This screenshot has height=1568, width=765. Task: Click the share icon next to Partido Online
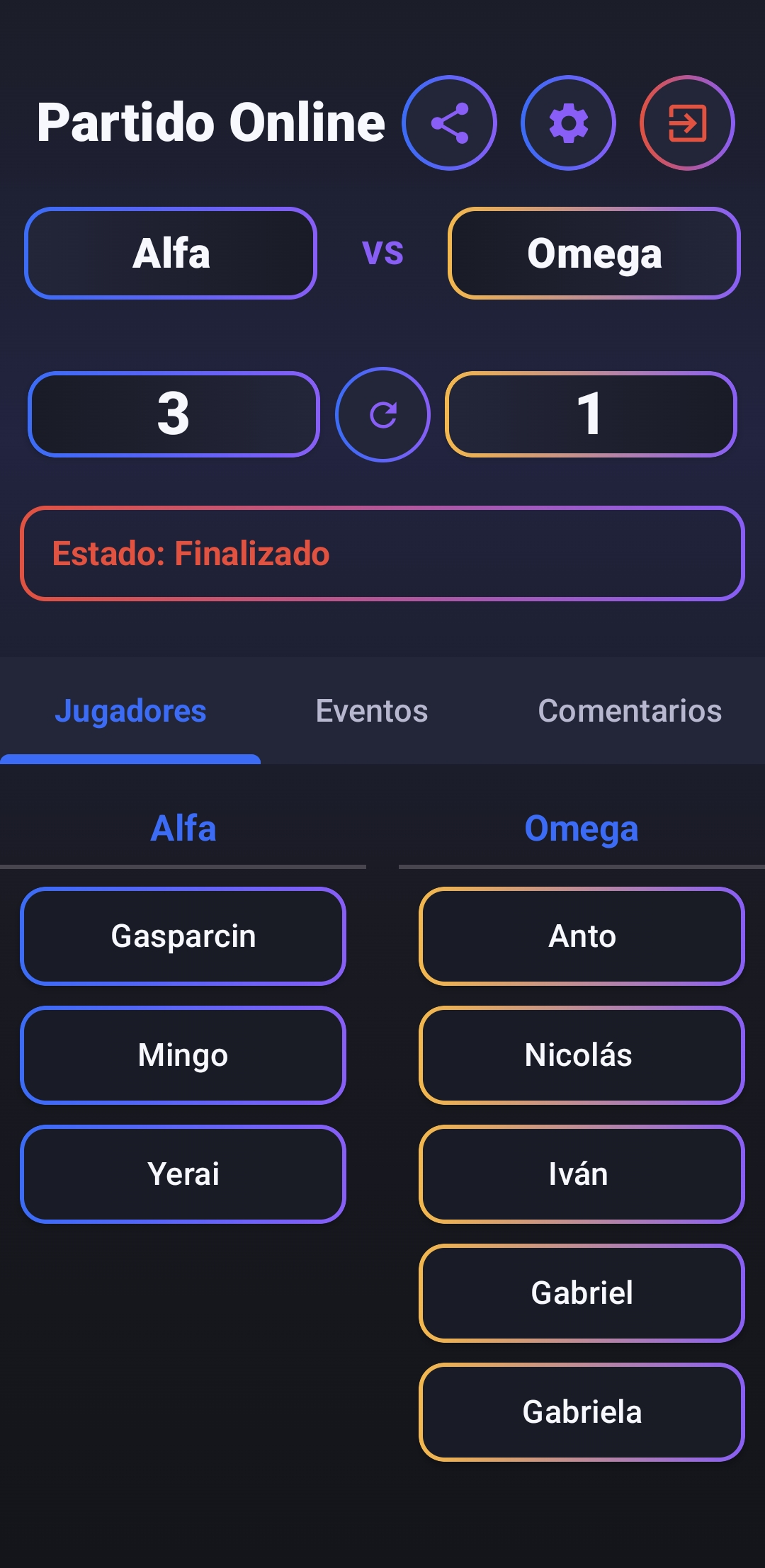pos(450,122)
